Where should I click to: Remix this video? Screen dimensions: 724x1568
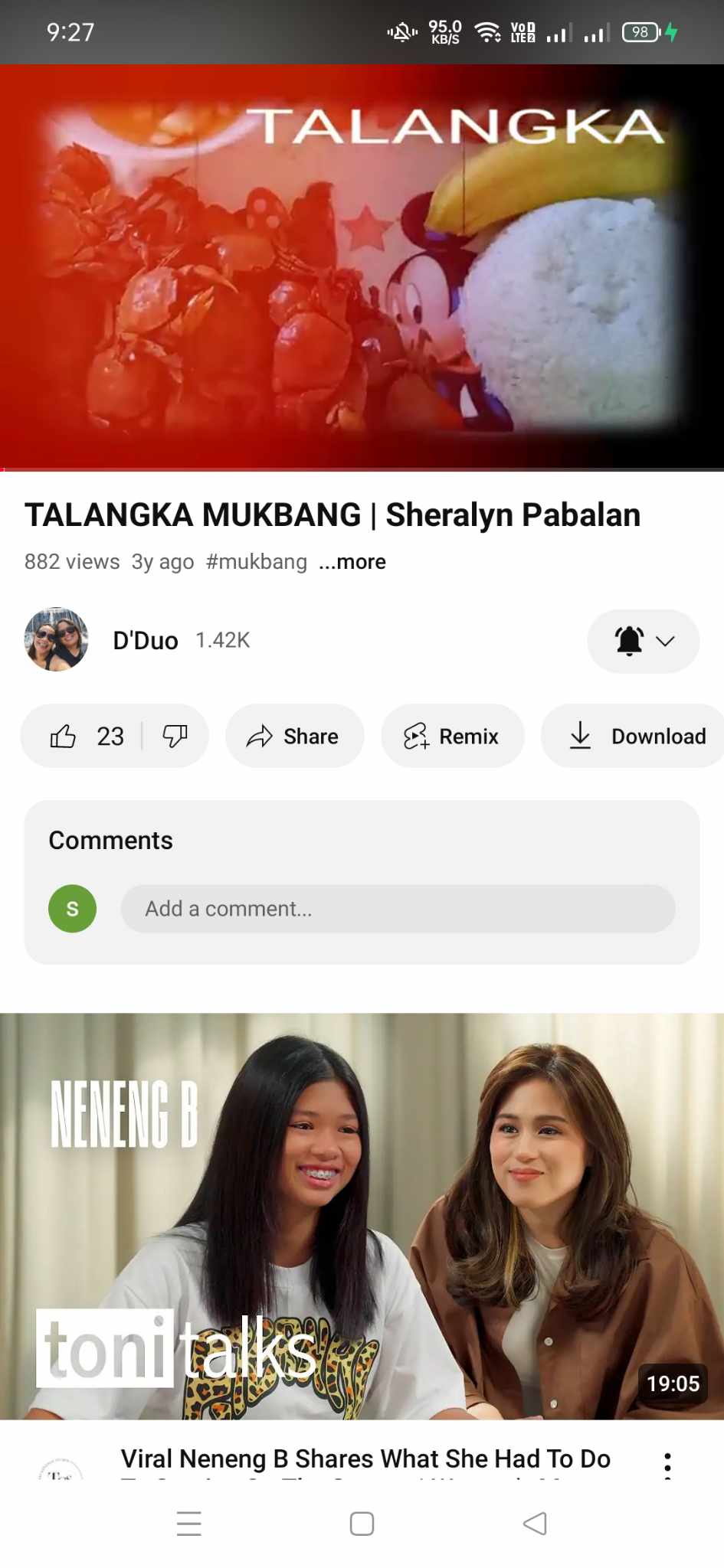[x=452, y=737]
